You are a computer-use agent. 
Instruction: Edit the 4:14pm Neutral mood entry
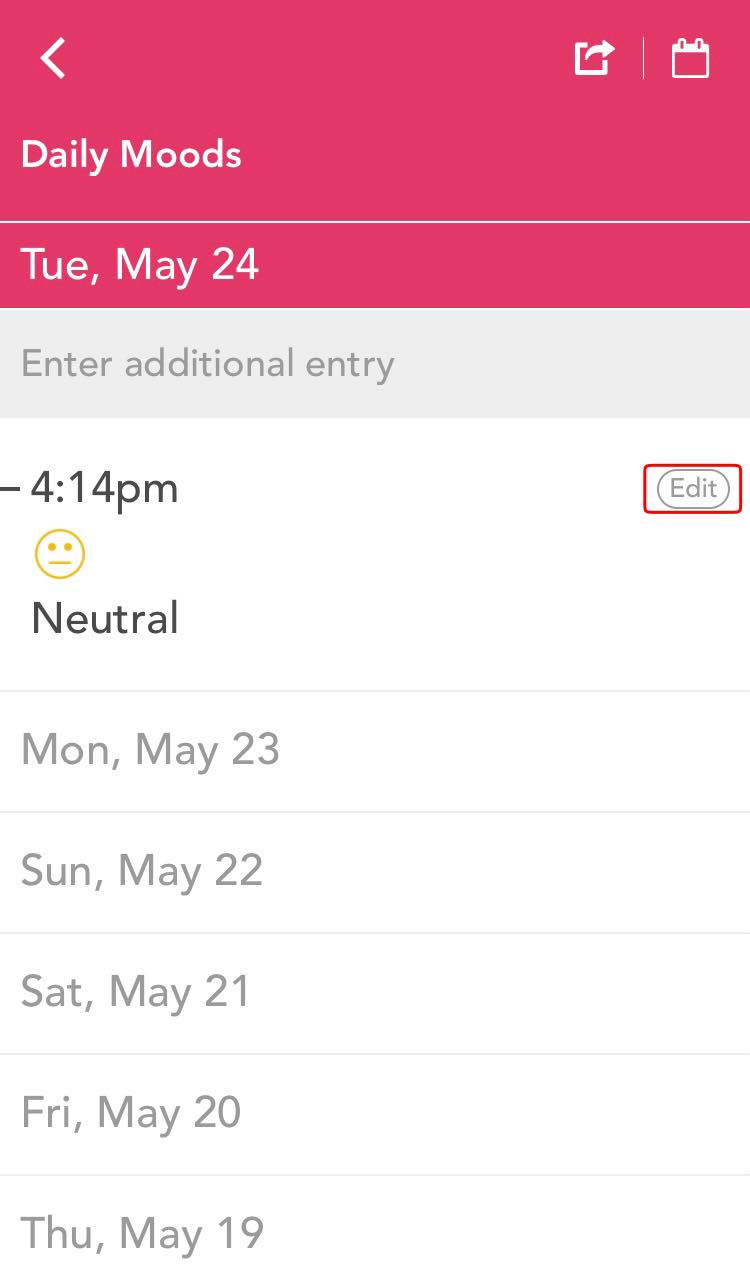tap(693, 489)
